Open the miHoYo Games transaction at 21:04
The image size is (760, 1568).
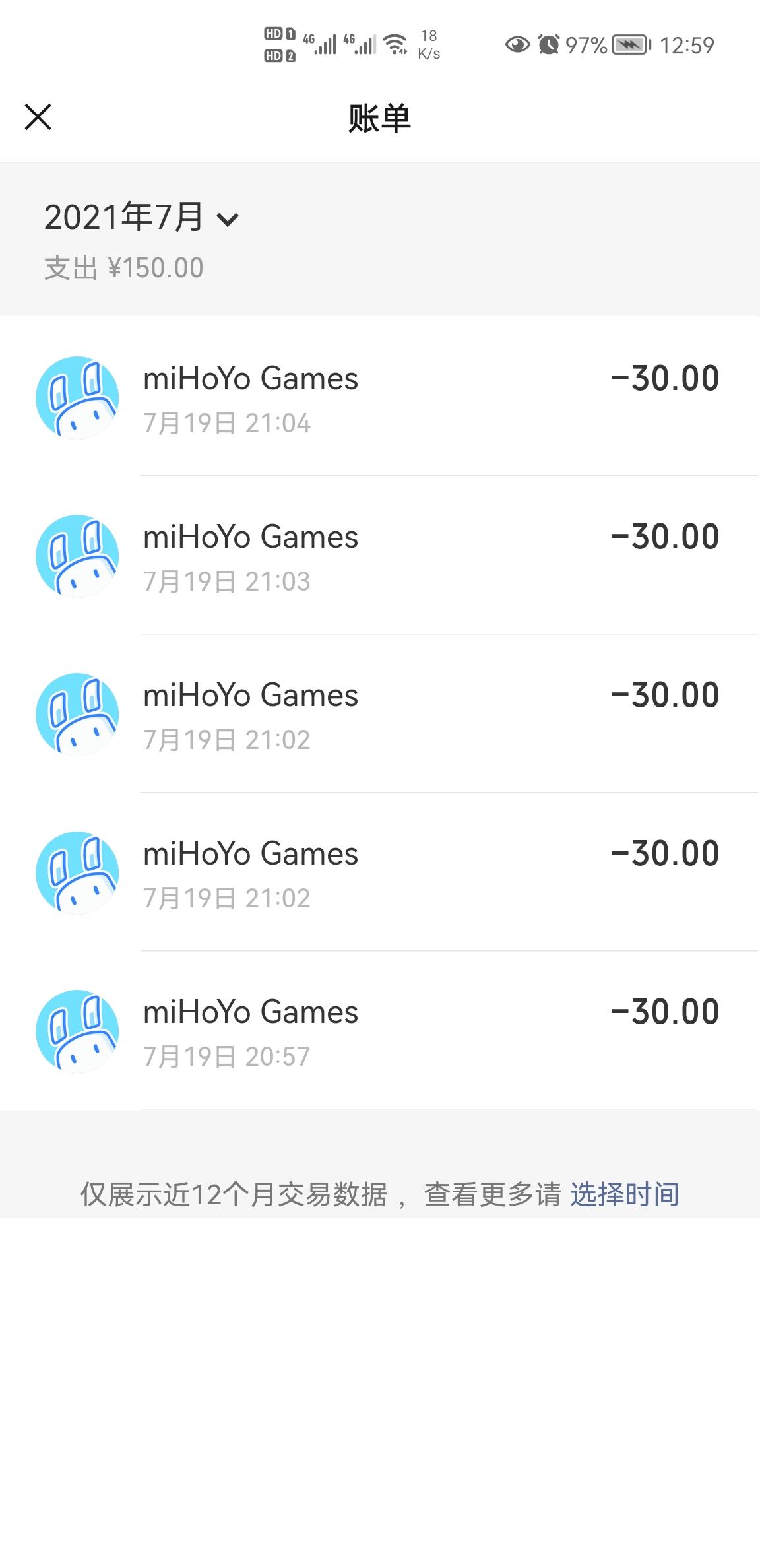[x=380, y=397]
